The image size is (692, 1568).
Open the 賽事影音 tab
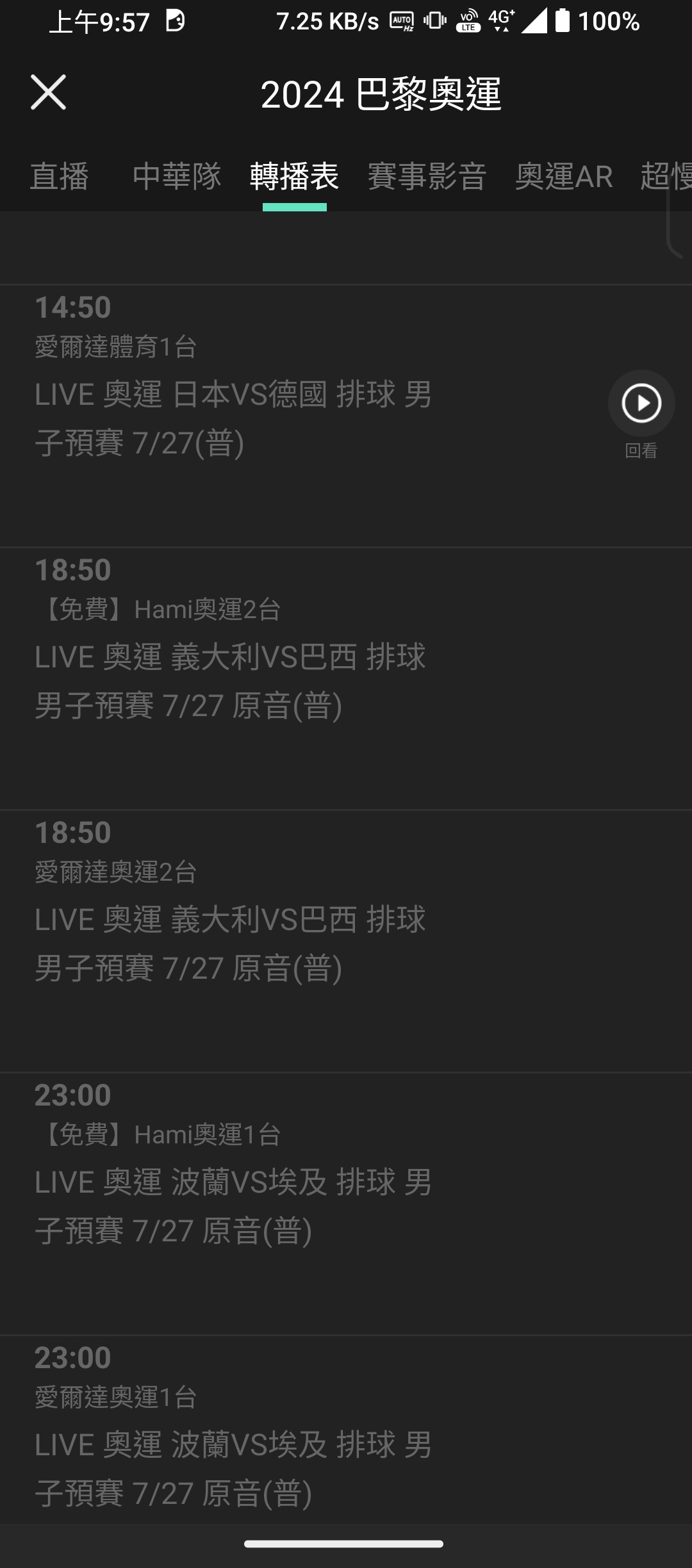[427, 177]
